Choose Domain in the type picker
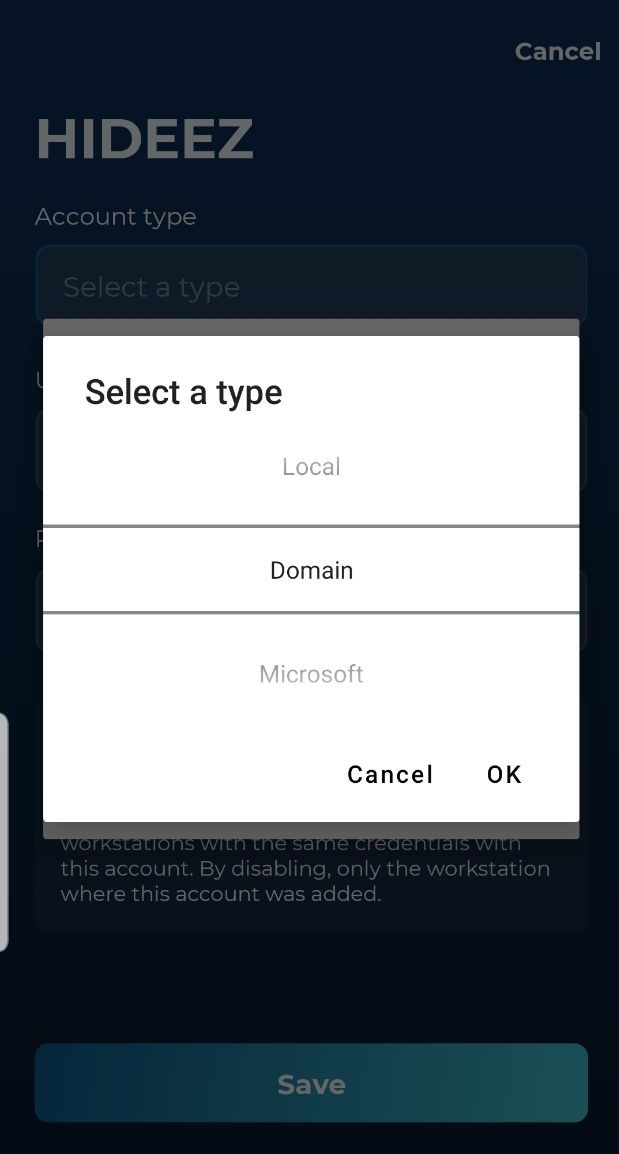Image resolution: width=619 pixels, height=1154 pixels. [x=311, y=570]
